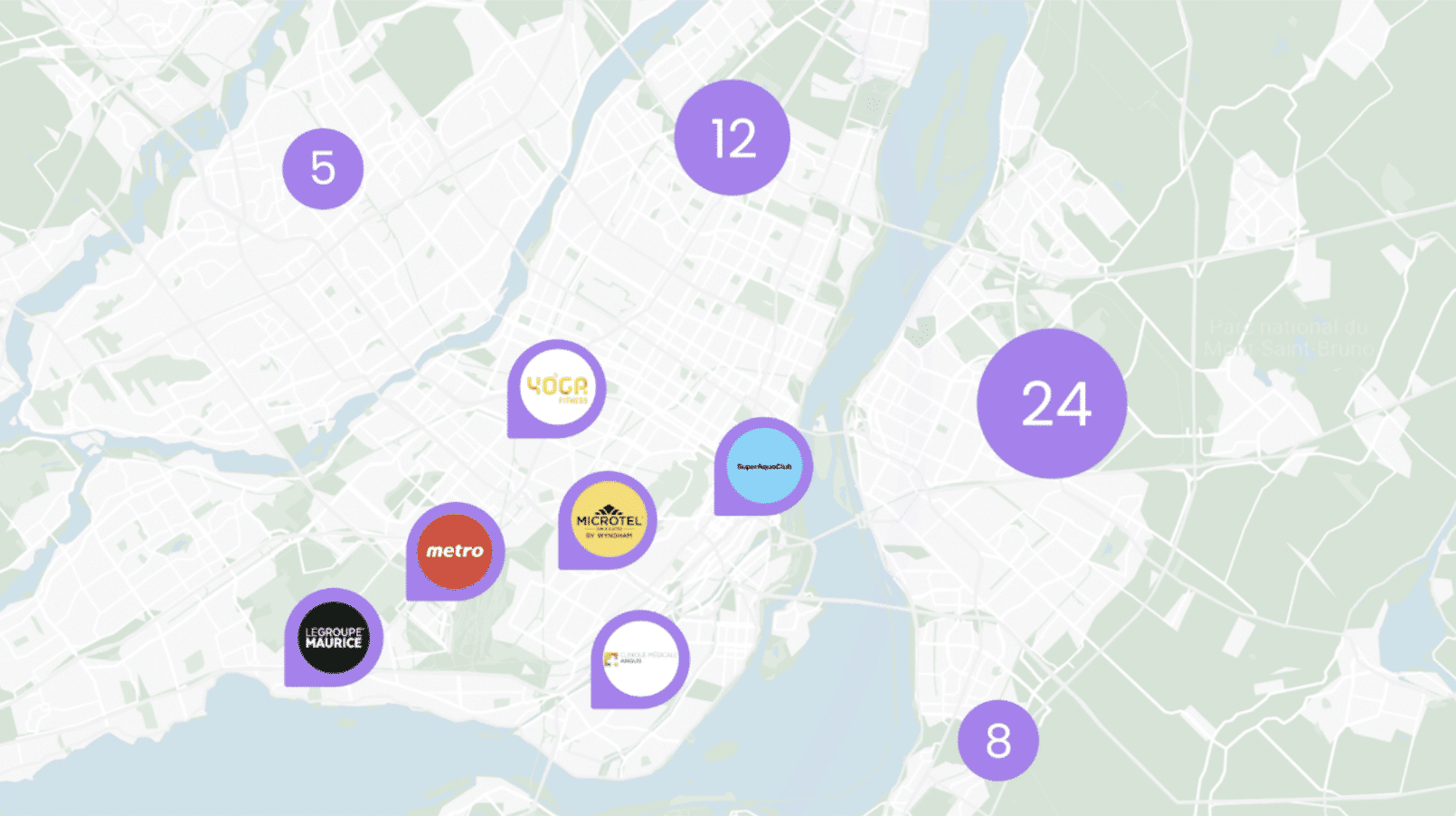
Task: Expand the cluster marker showing 8
Action: pyautogui.click(x=997, y=740)
